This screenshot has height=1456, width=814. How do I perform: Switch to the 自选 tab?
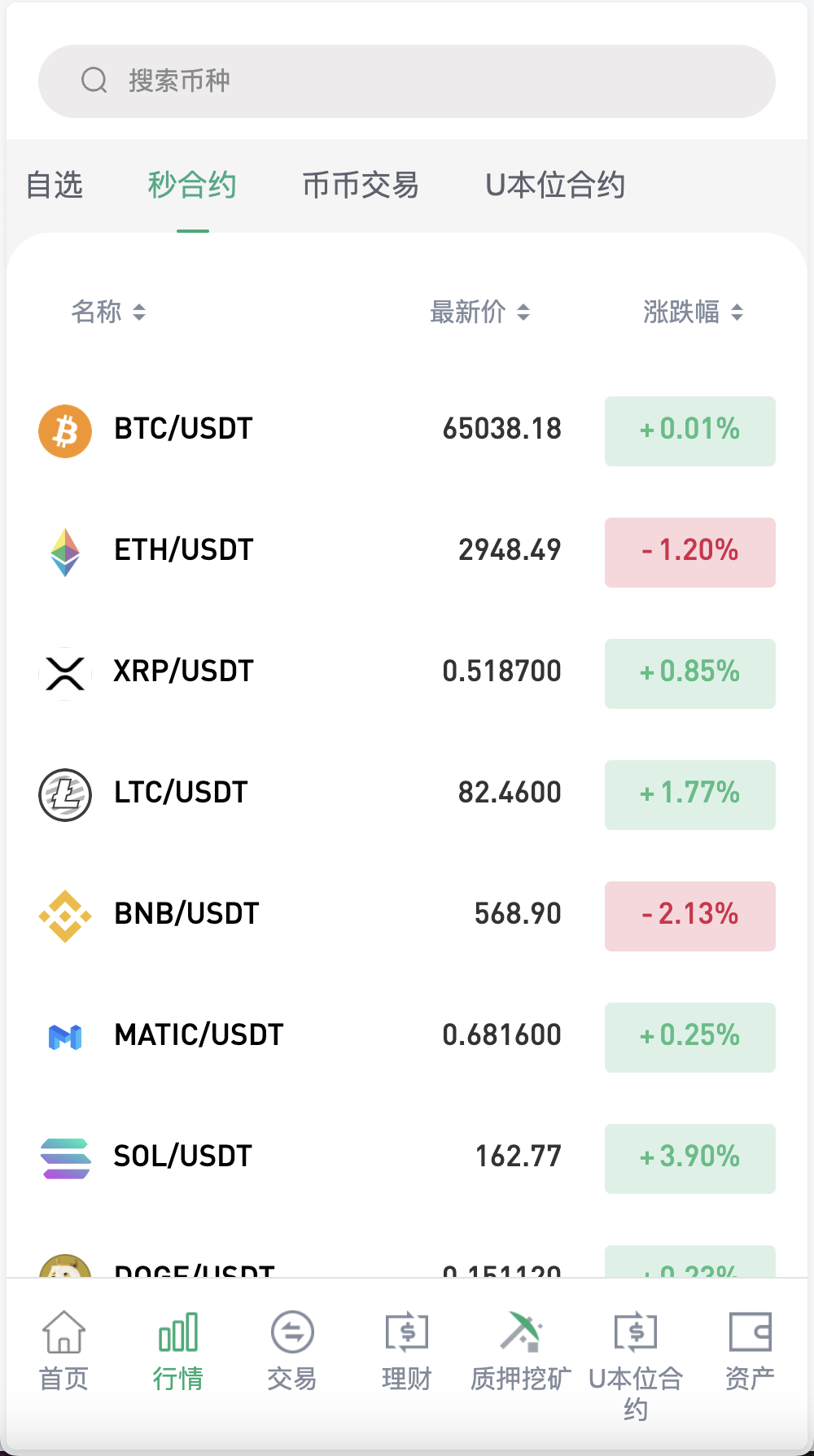tap(55, 186)
